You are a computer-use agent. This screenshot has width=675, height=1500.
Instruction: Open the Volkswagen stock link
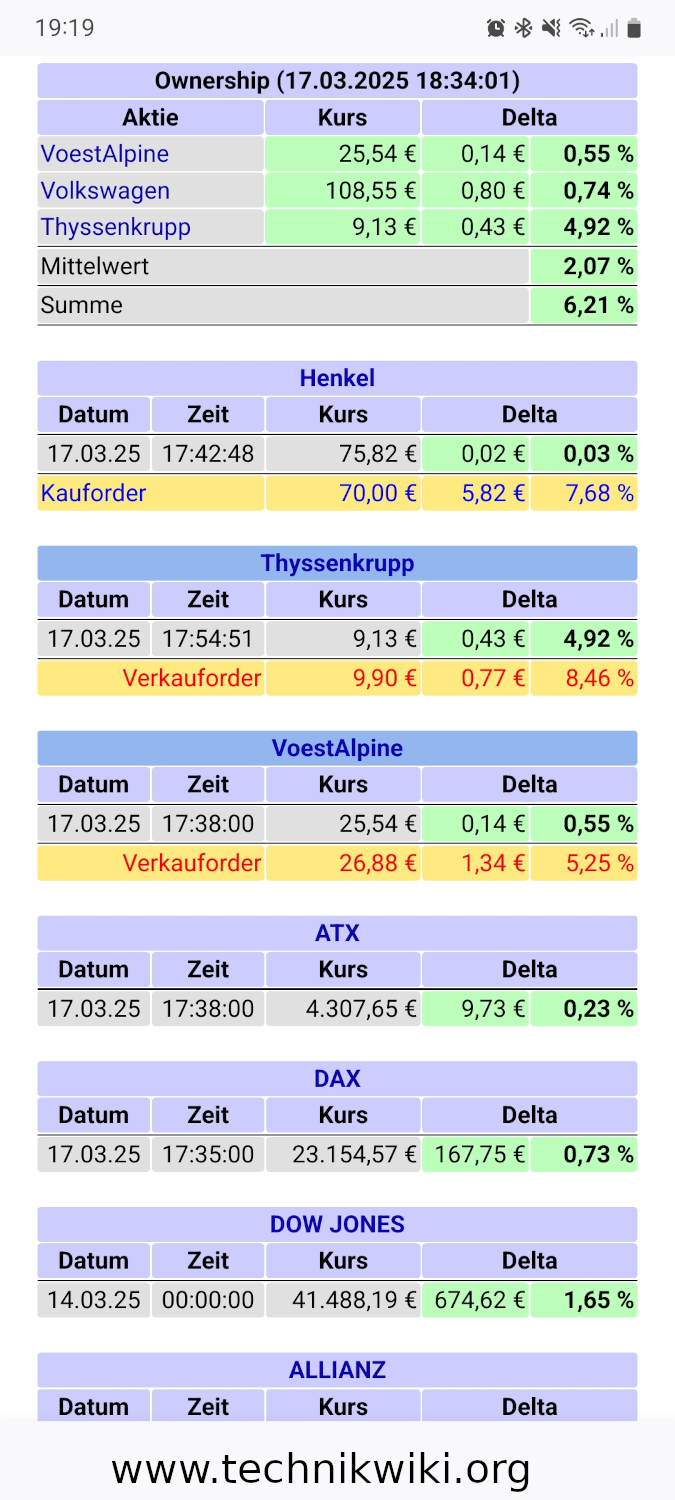click(x=105, y=190)
